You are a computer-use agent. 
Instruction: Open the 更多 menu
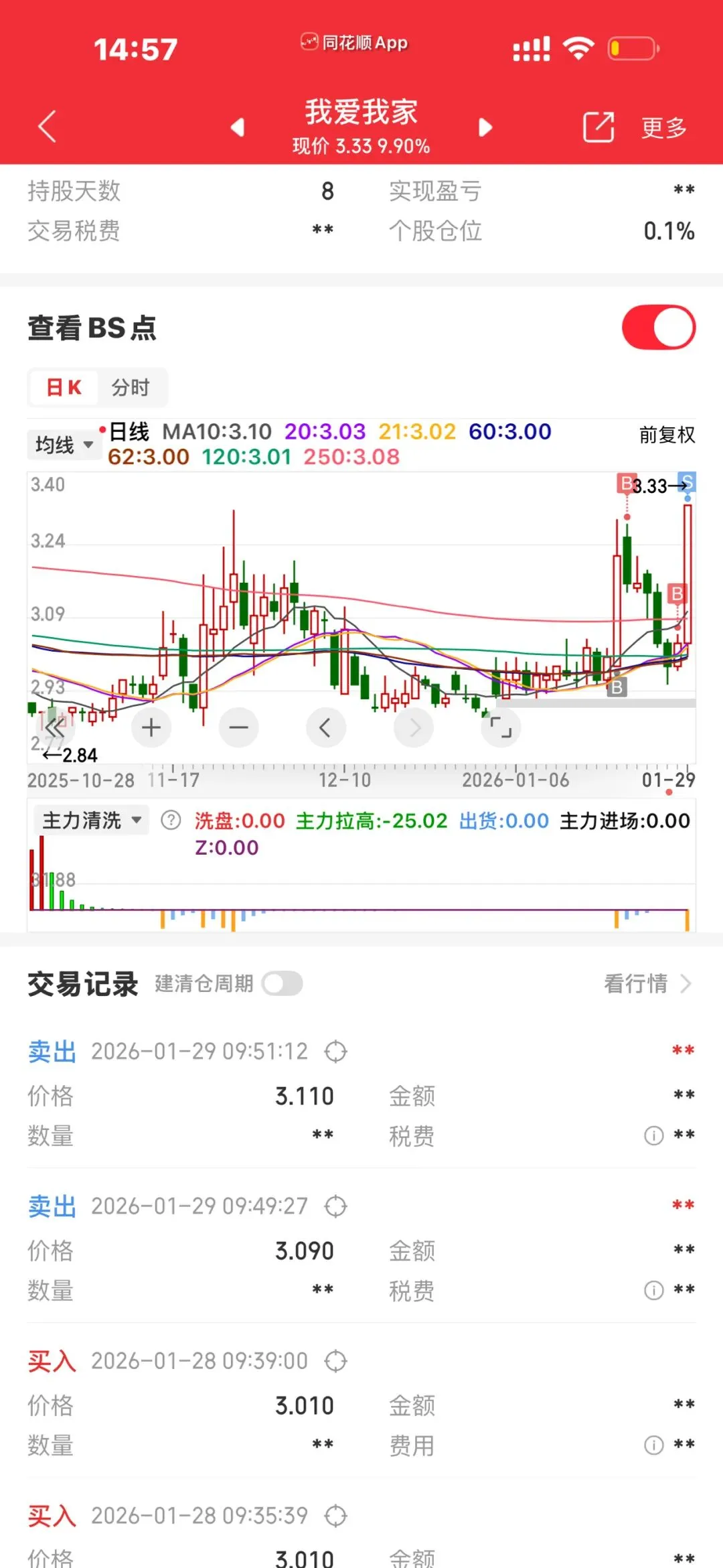pyautogui.click(x=664, y=127)
